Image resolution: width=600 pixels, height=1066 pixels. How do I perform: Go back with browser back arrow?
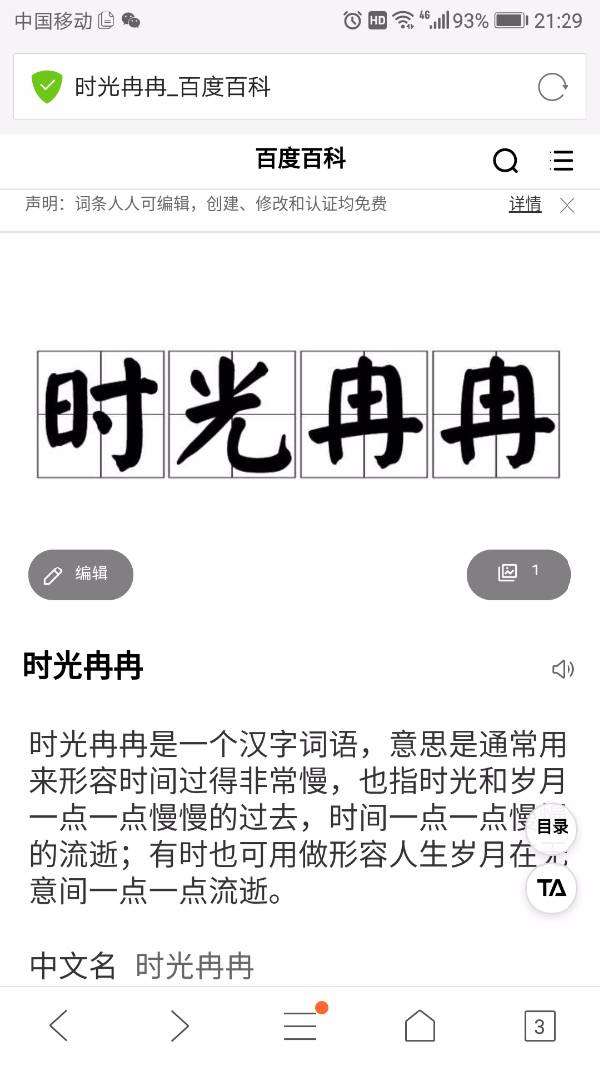pos(59,1026)
